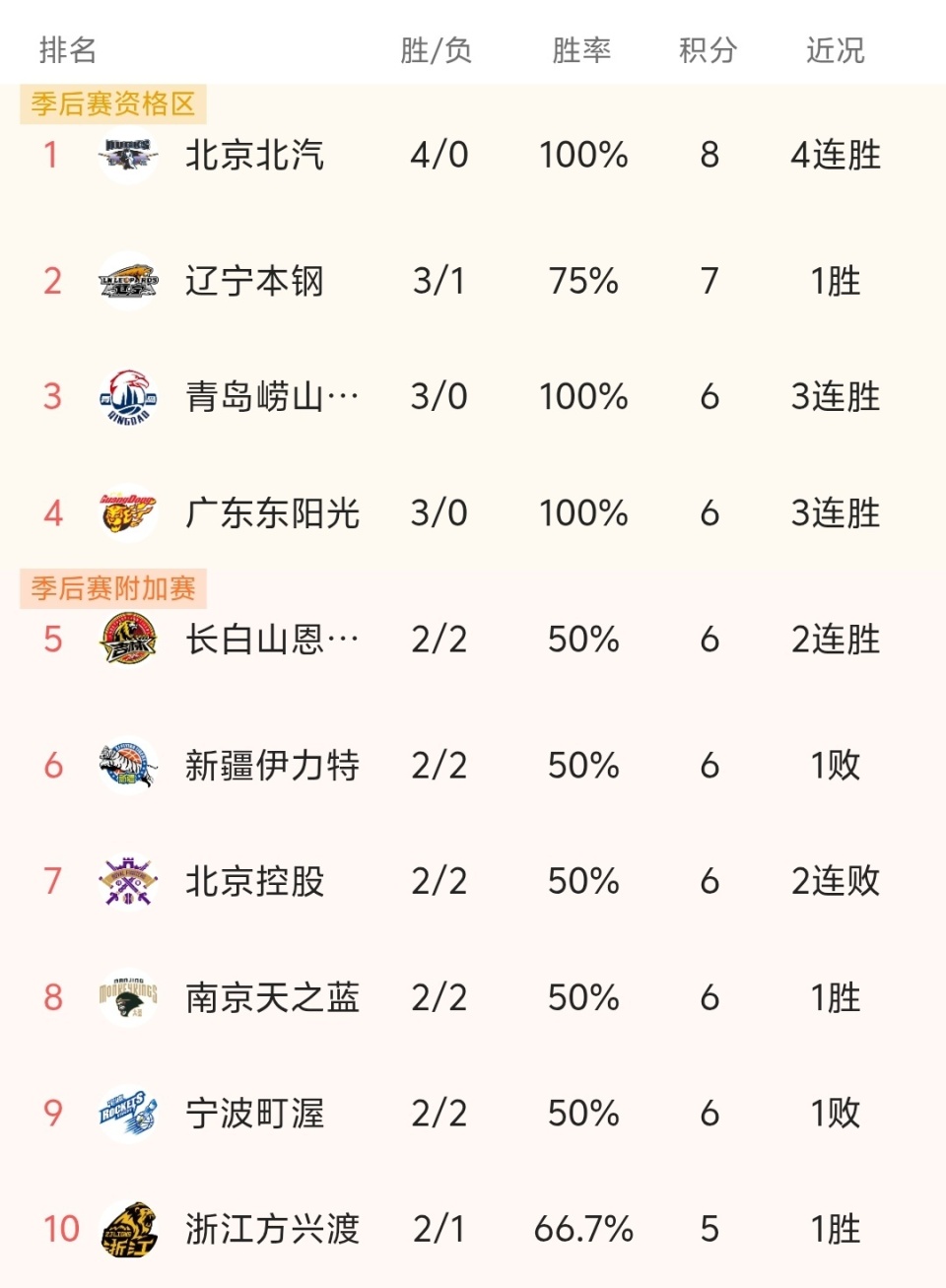This screenshot has height=1288, width=946.
Task: Open the 浙江方兴渡 team row
Action: pyautogui.click(x=272, y=1229)
